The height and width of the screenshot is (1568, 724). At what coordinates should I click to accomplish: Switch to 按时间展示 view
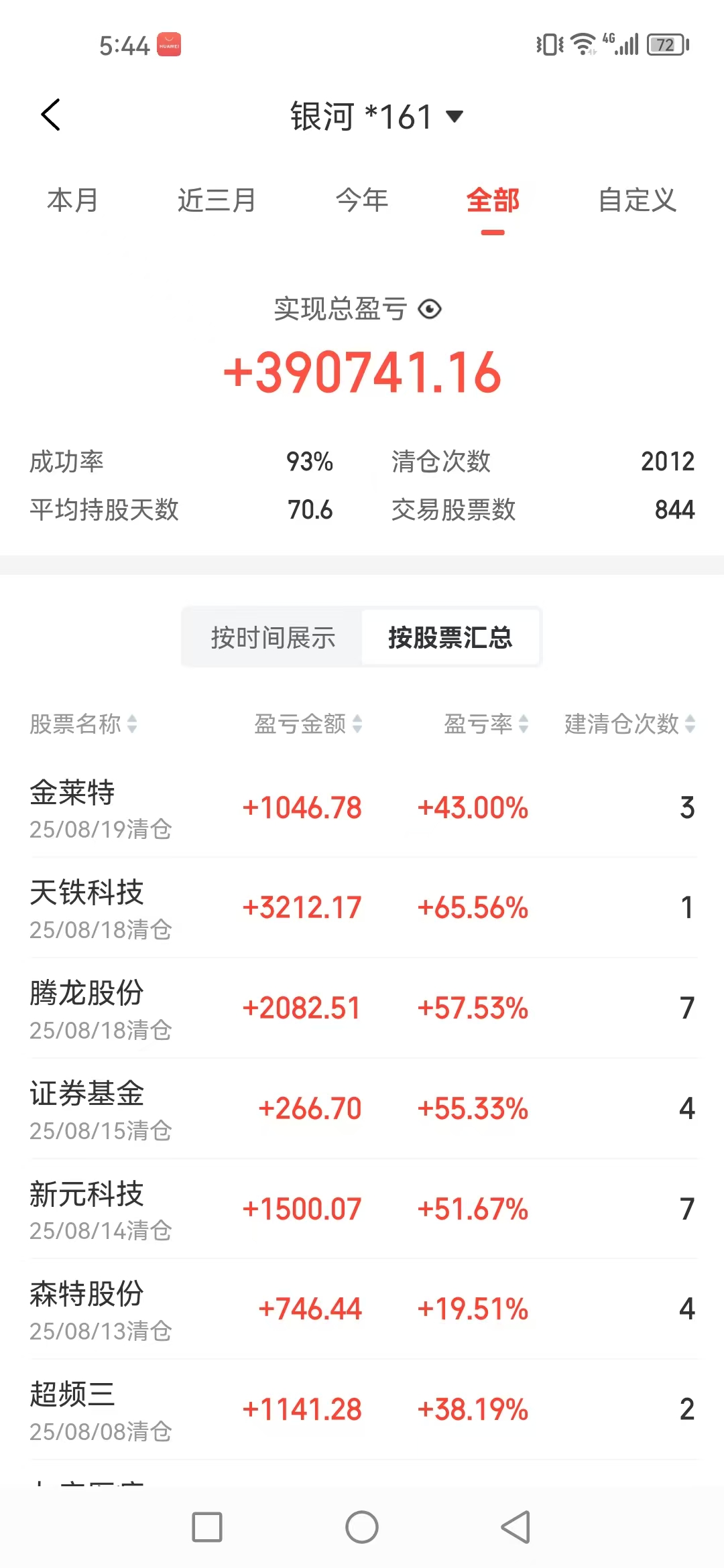273,637
